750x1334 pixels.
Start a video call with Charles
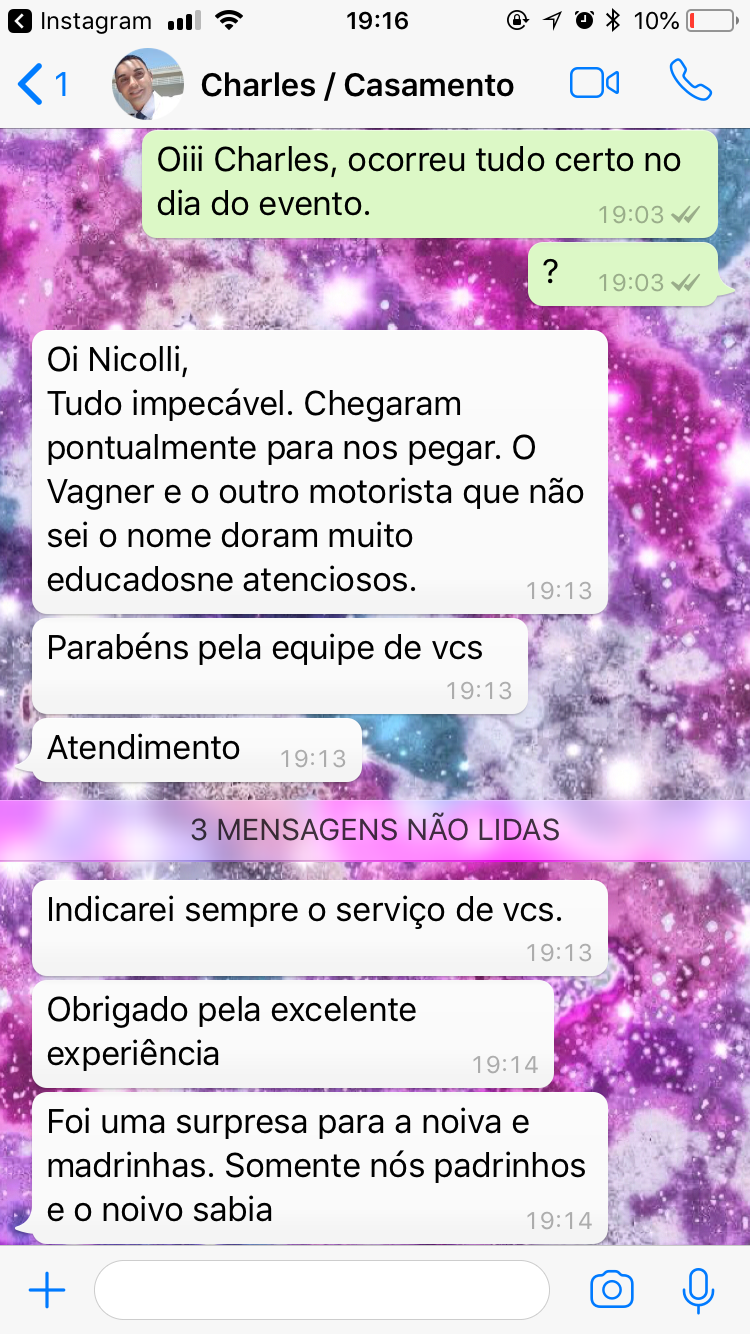[x=594, y=84]
